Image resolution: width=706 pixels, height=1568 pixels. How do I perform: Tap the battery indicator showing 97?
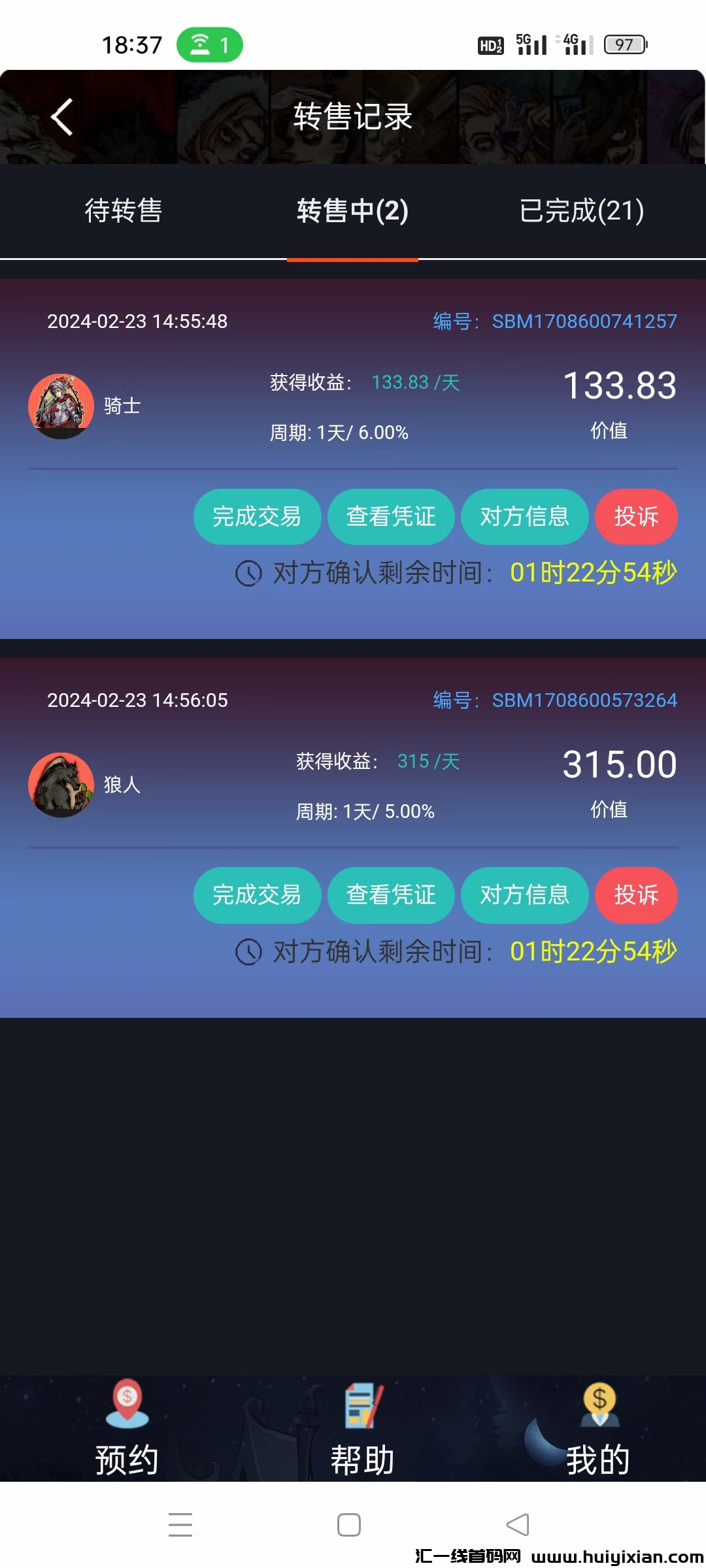point(623,44)
